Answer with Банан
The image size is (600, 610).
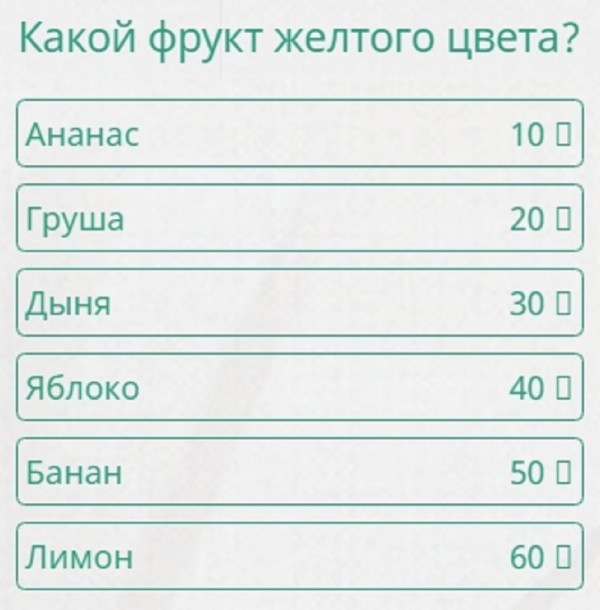click(299, 471)
